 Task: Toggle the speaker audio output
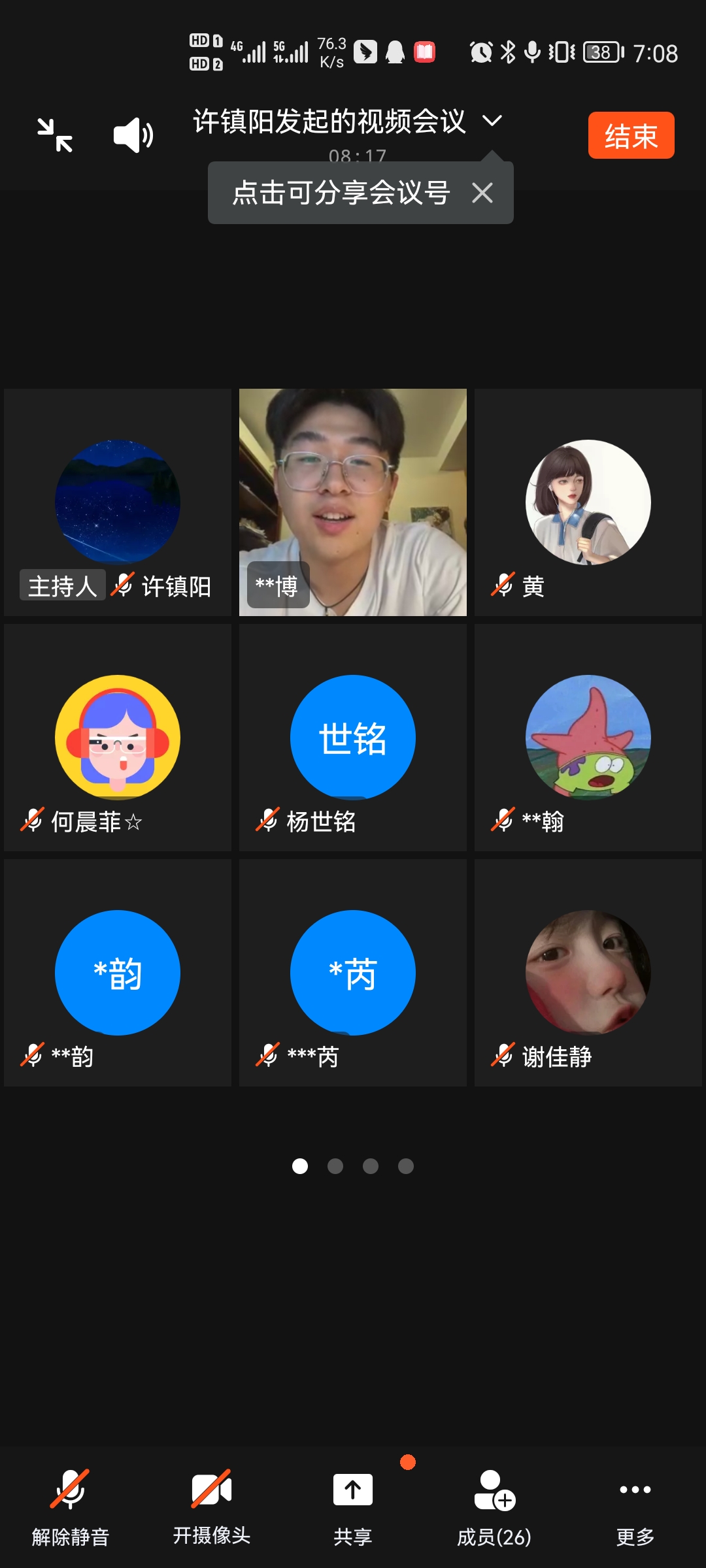[133, 135]
